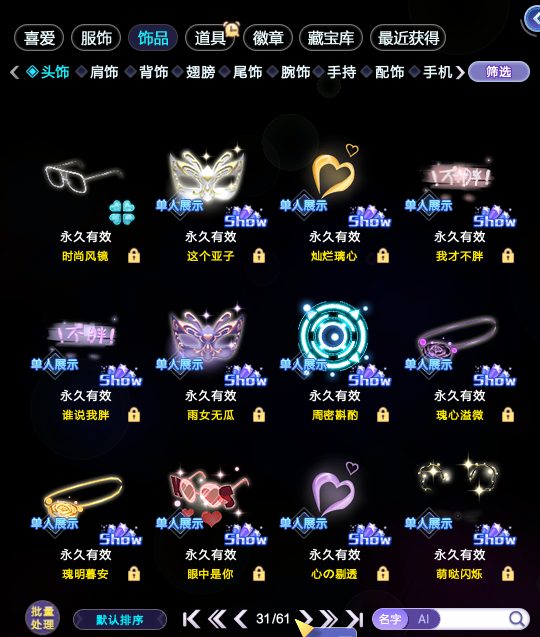This screenshot has width=540, height=637.
Task: Jump to the first page
Action: click(x=191, y=619)
